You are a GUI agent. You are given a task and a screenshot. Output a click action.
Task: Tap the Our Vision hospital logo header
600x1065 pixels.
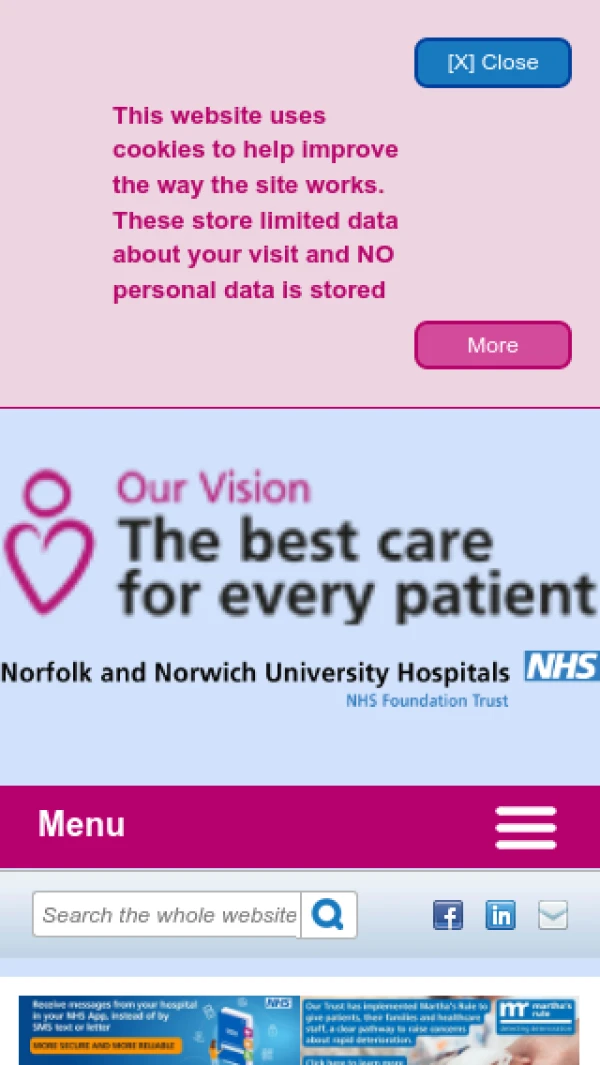(x=300, y=590)
